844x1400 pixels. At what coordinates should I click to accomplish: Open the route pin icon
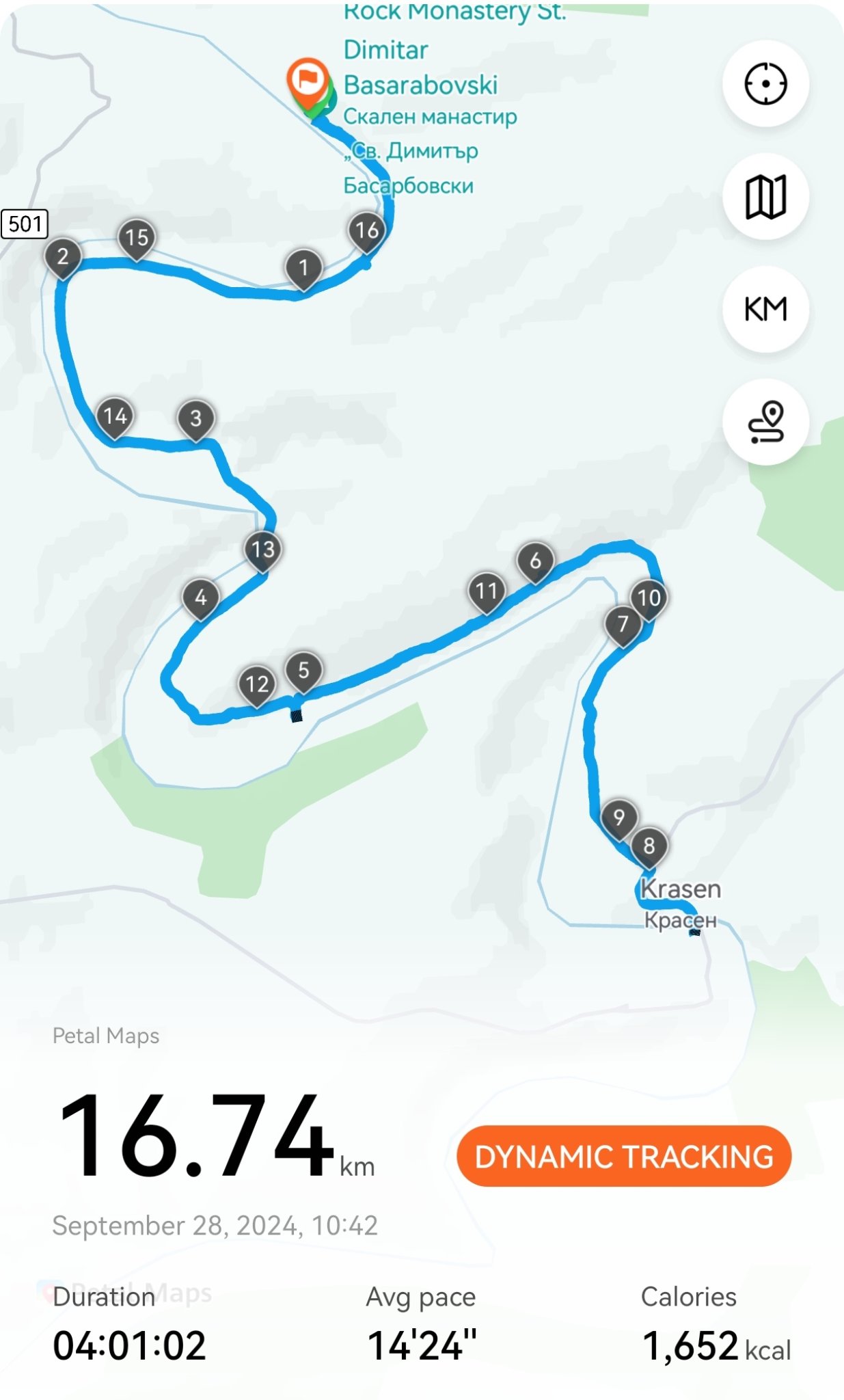pyautogui.click(x=765, y=422)
